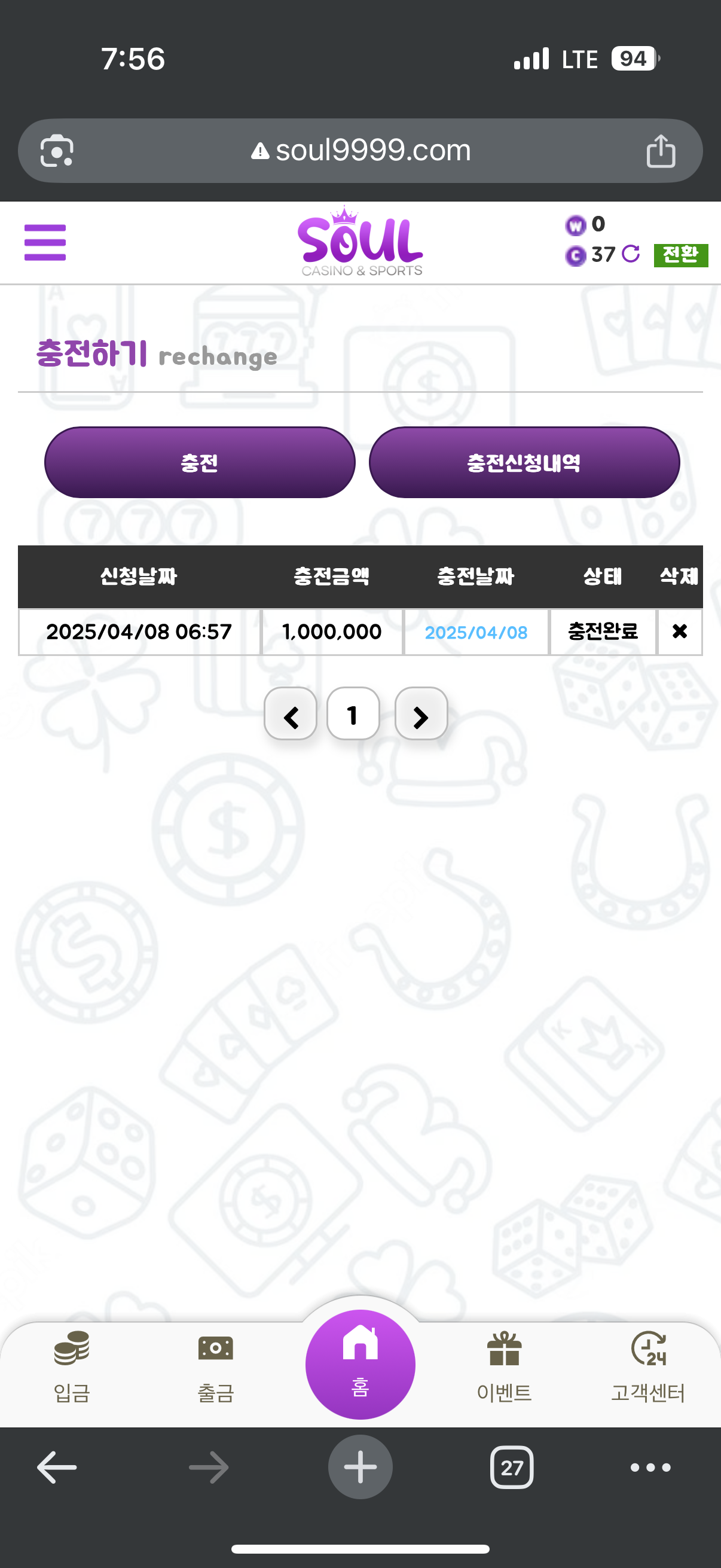Image resolution: width=721 pixels, height=1568 pixels.
Task: Go to the 홈 tab
Action: pos(360,1363)
